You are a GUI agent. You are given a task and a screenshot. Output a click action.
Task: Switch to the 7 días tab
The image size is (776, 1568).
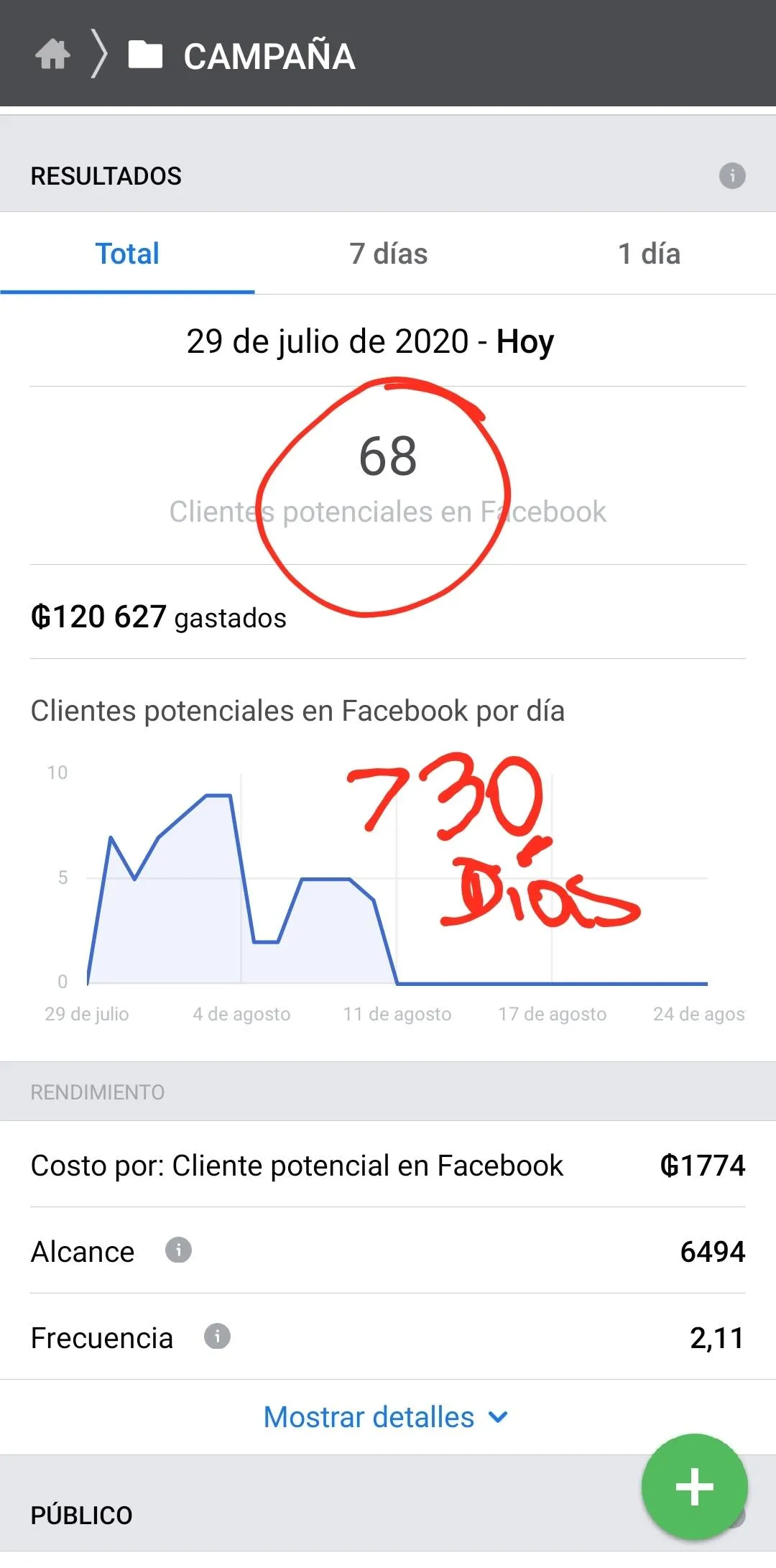[x=388, y=254]
